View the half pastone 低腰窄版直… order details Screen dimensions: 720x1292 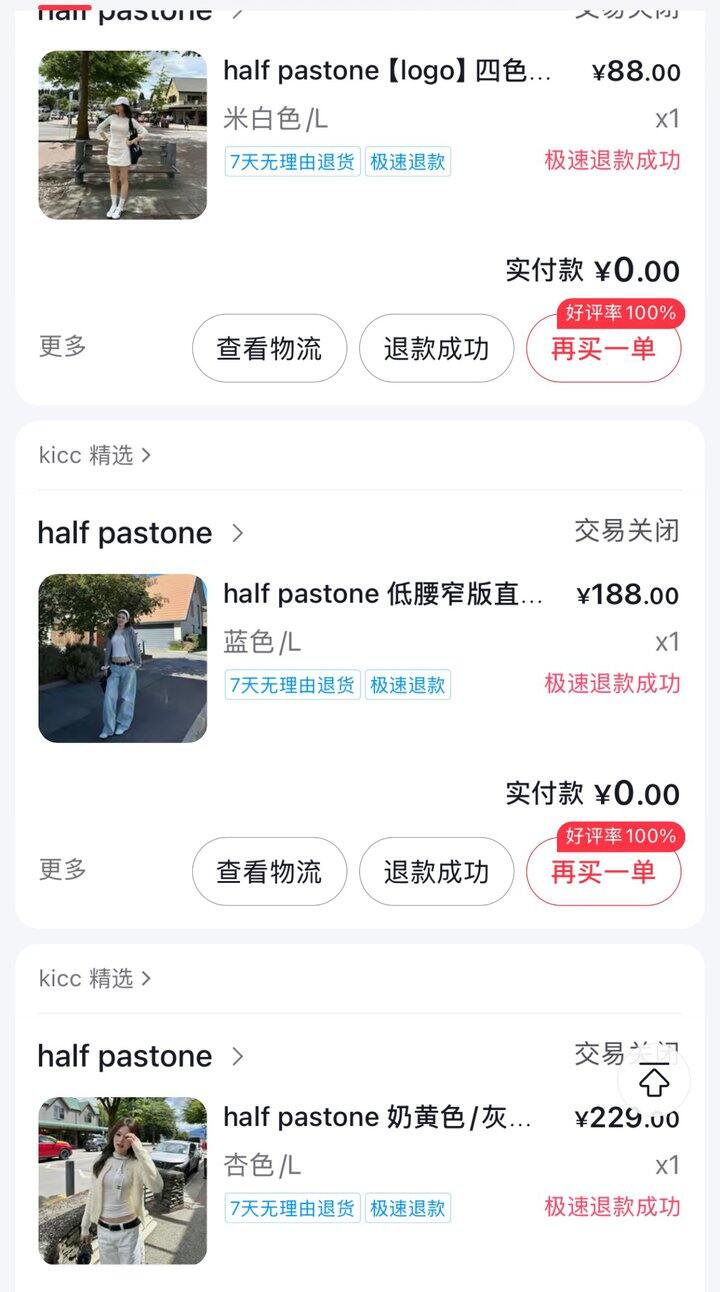383,594
